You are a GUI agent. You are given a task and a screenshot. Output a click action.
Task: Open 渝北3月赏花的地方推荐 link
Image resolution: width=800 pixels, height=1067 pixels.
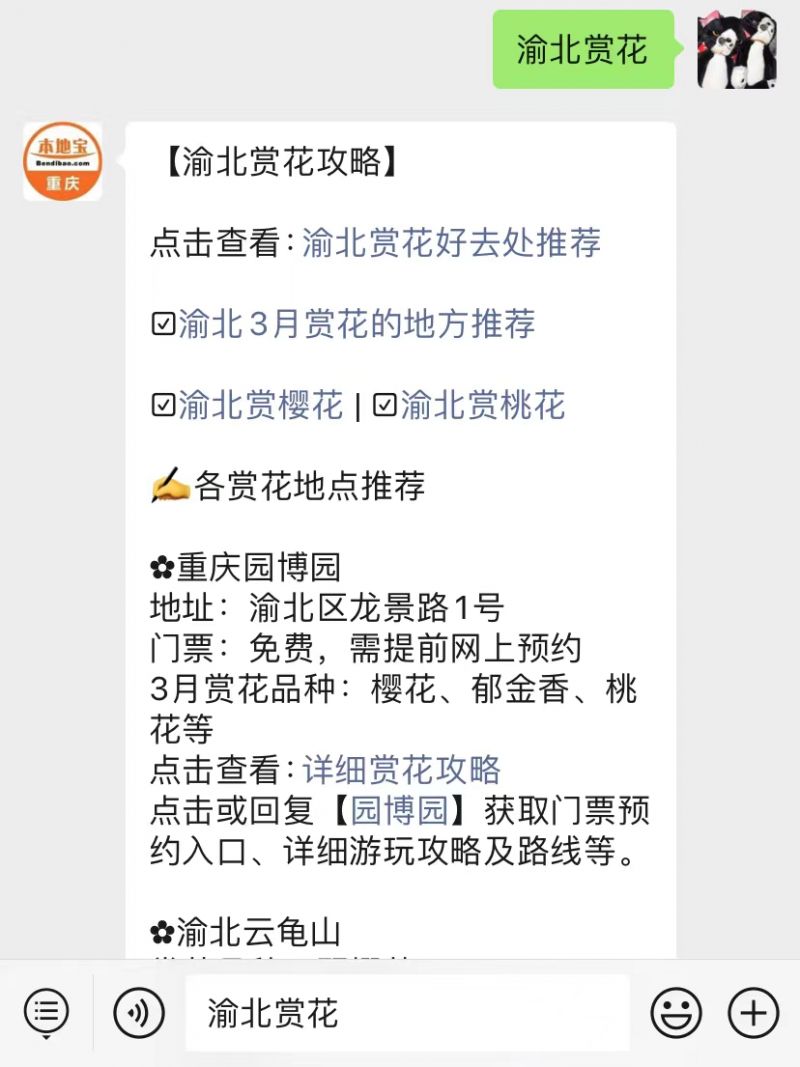click(x=357, y=324)
